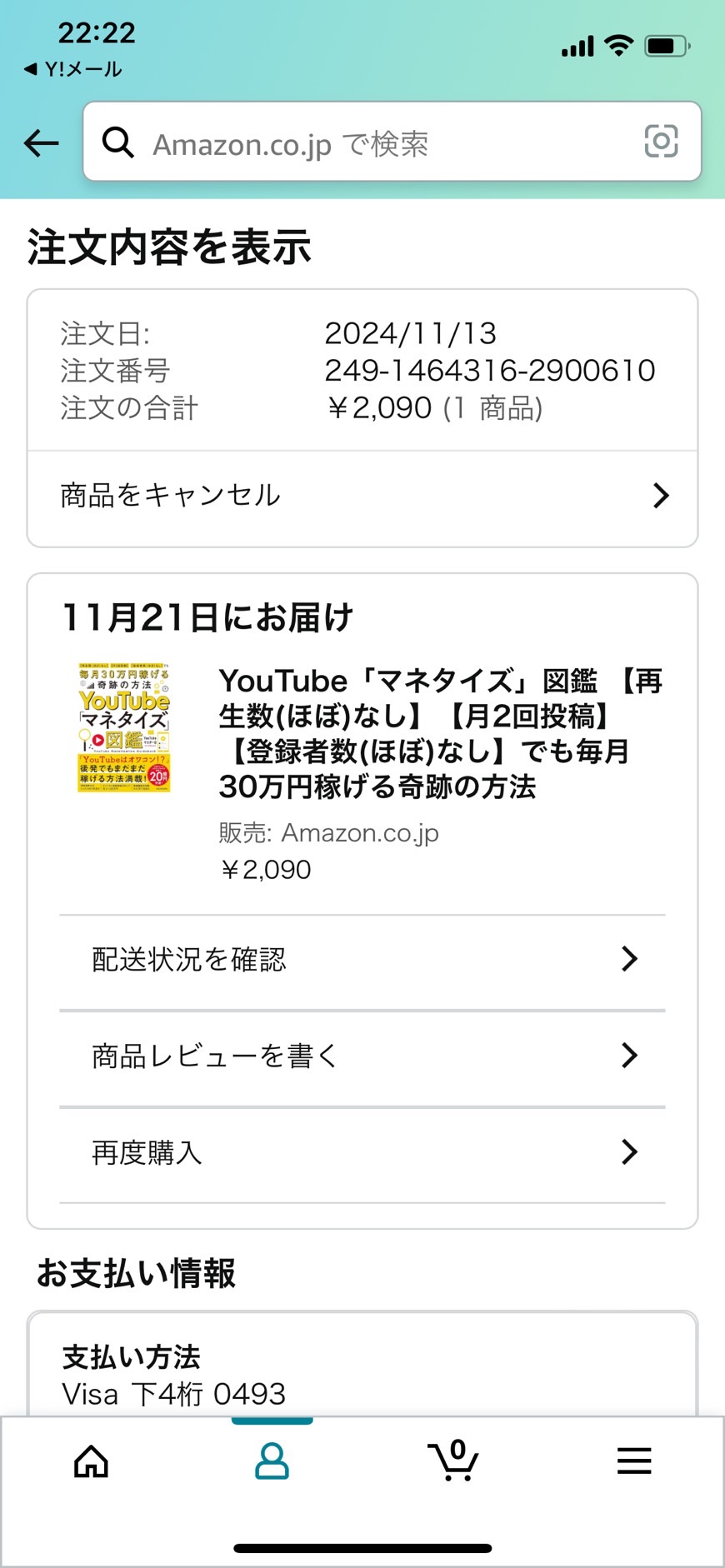Choose 再度購入 to buy again

point(362,1153)
